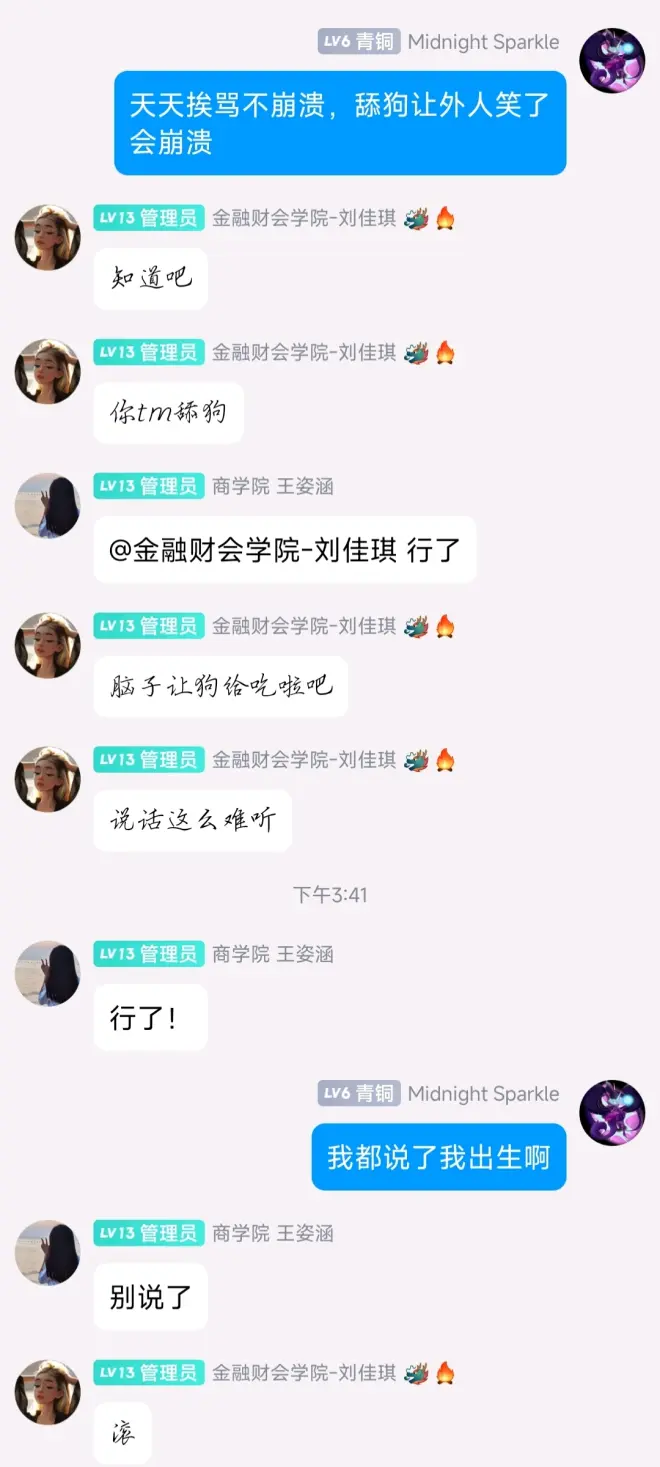
Task: Tap 王姿涵's avatar next to 别说了
Action: tap(47, 1252)
